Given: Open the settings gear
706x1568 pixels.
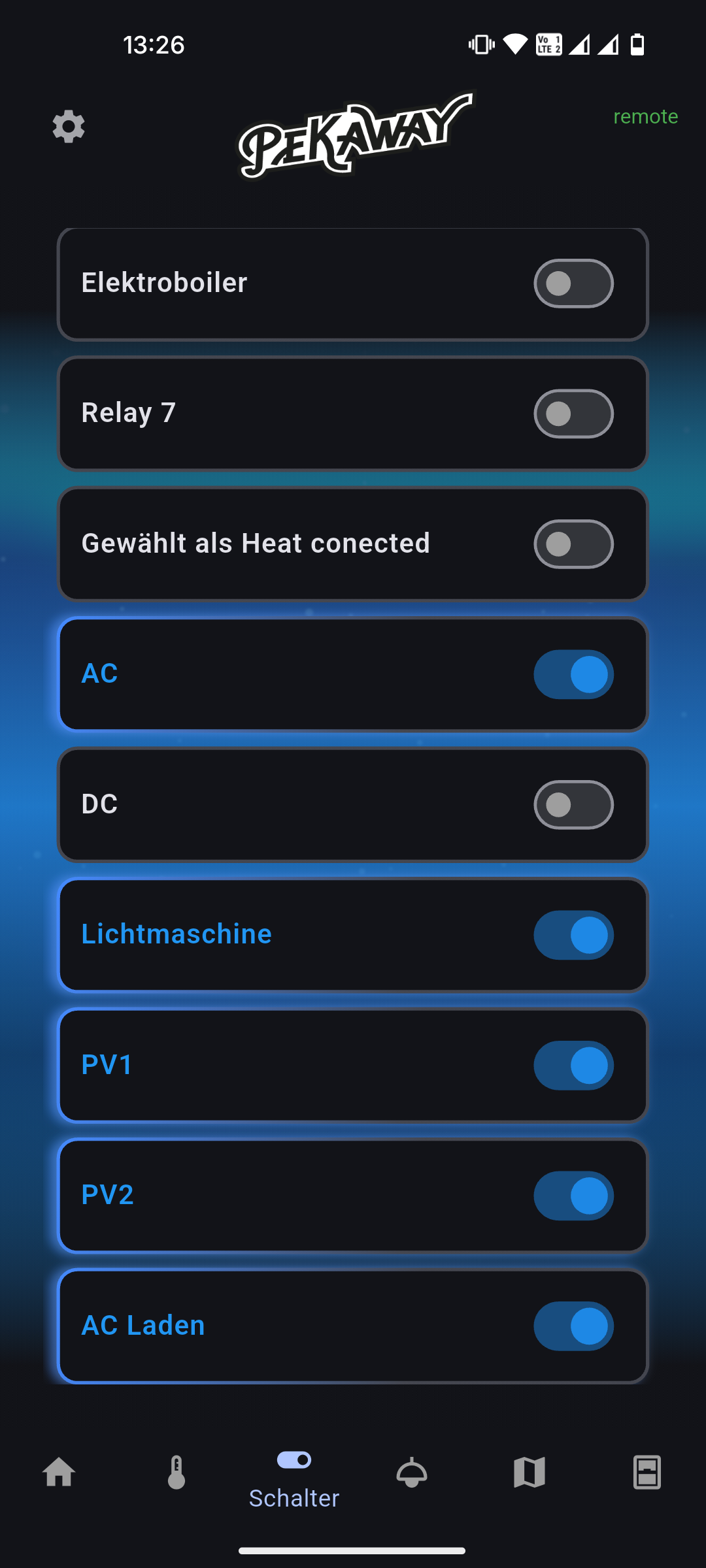Looking at the screenshot, I should coord(69,126).
